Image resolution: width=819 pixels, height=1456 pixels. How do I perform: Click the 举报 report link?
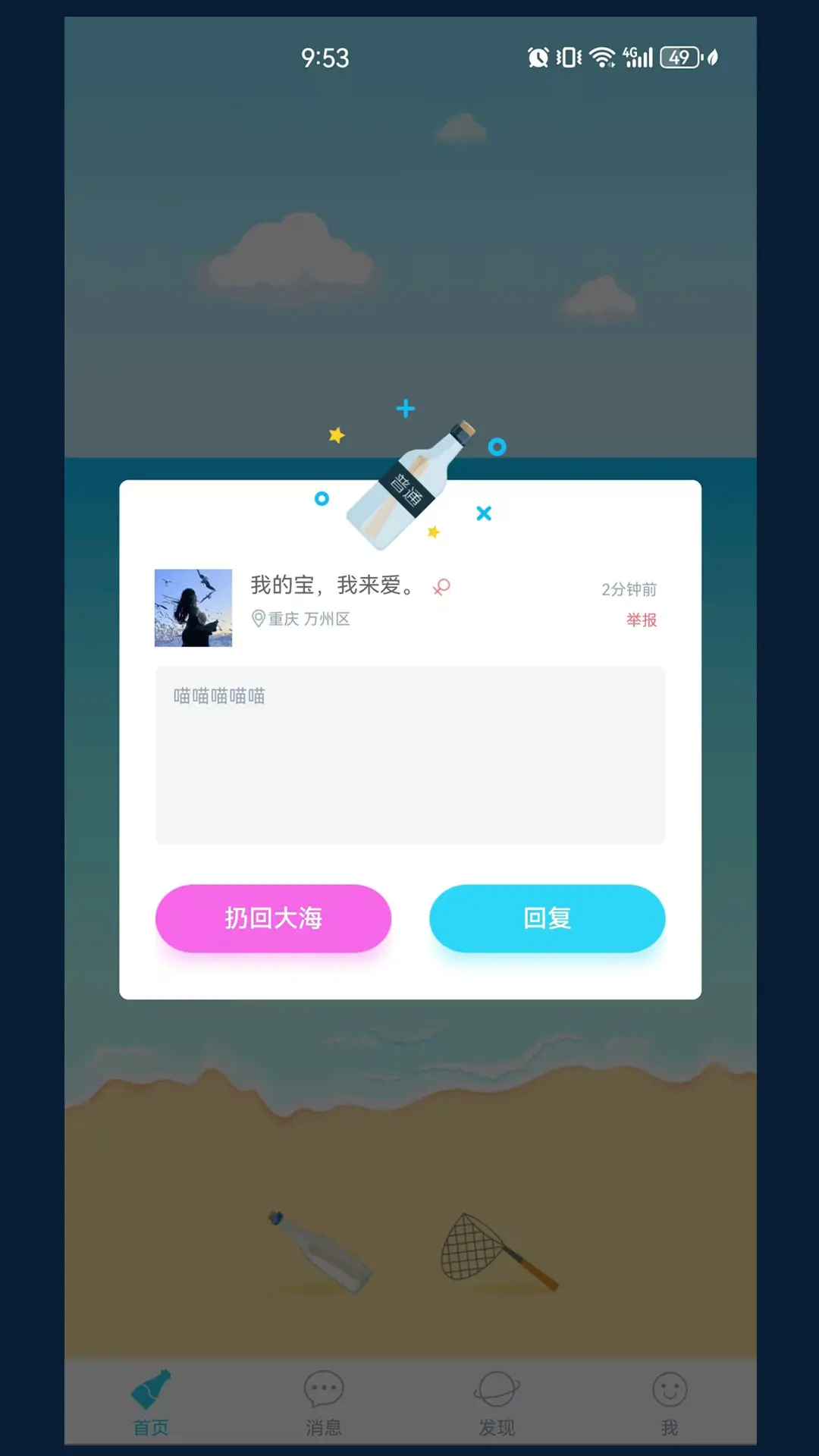coord(639,620)
